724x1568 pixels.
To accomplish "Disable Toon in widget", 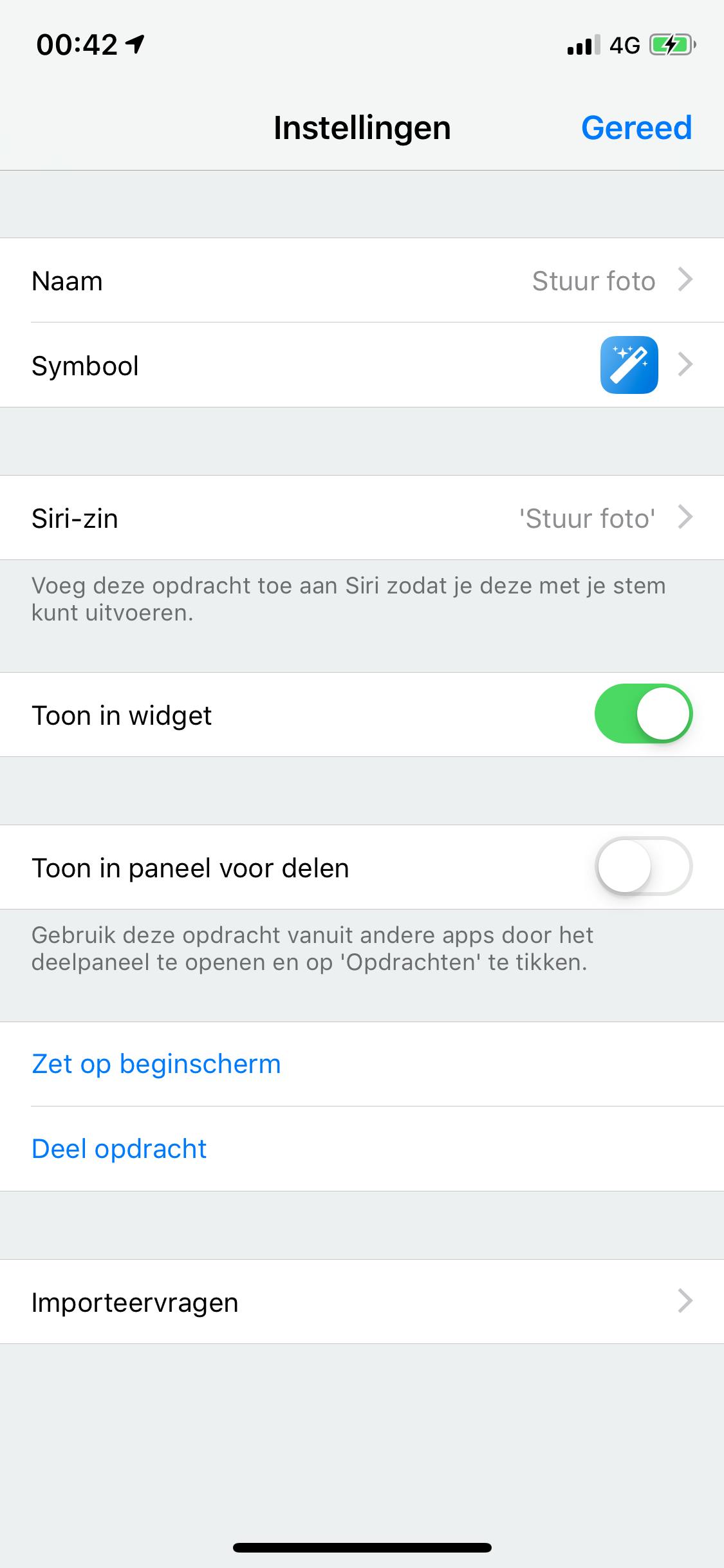I will [643, 714].
